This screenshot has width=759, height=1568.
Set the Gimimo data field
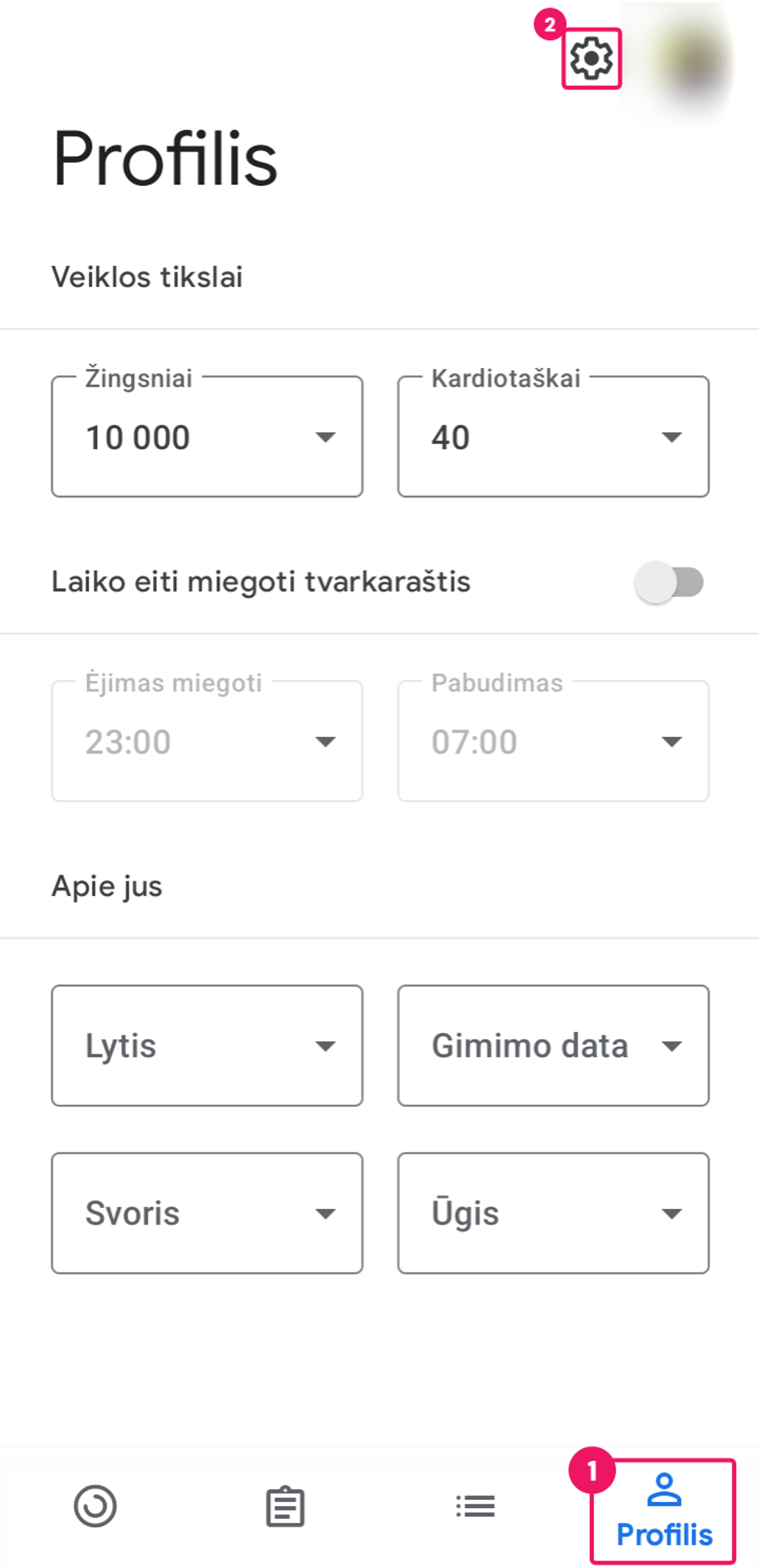[x=553, y=1046]
